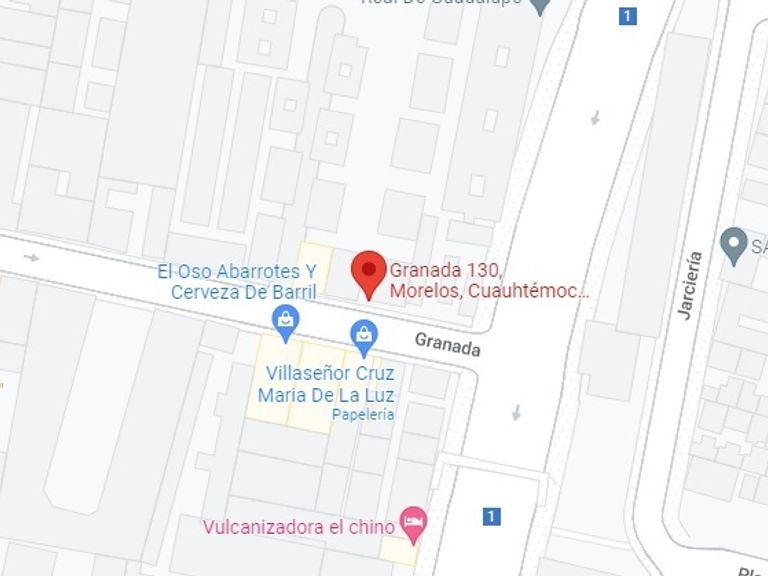Select Villaseñor Cruz Maria De La Luz shop pin
Screen dimensions: 768x576
coord(364,336)
